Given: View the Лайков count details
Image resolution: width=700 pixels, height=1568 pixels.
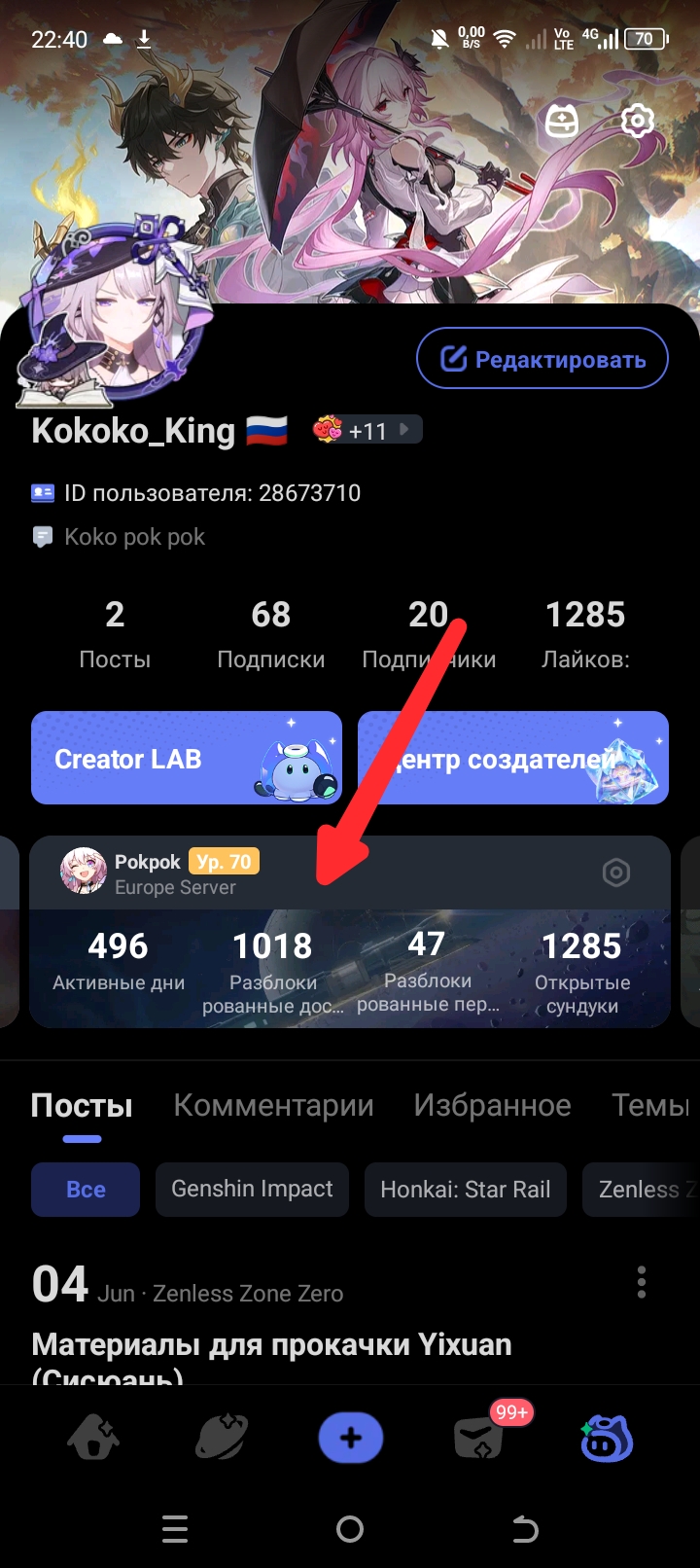Looking at the screenshot, I should (585, 634).
